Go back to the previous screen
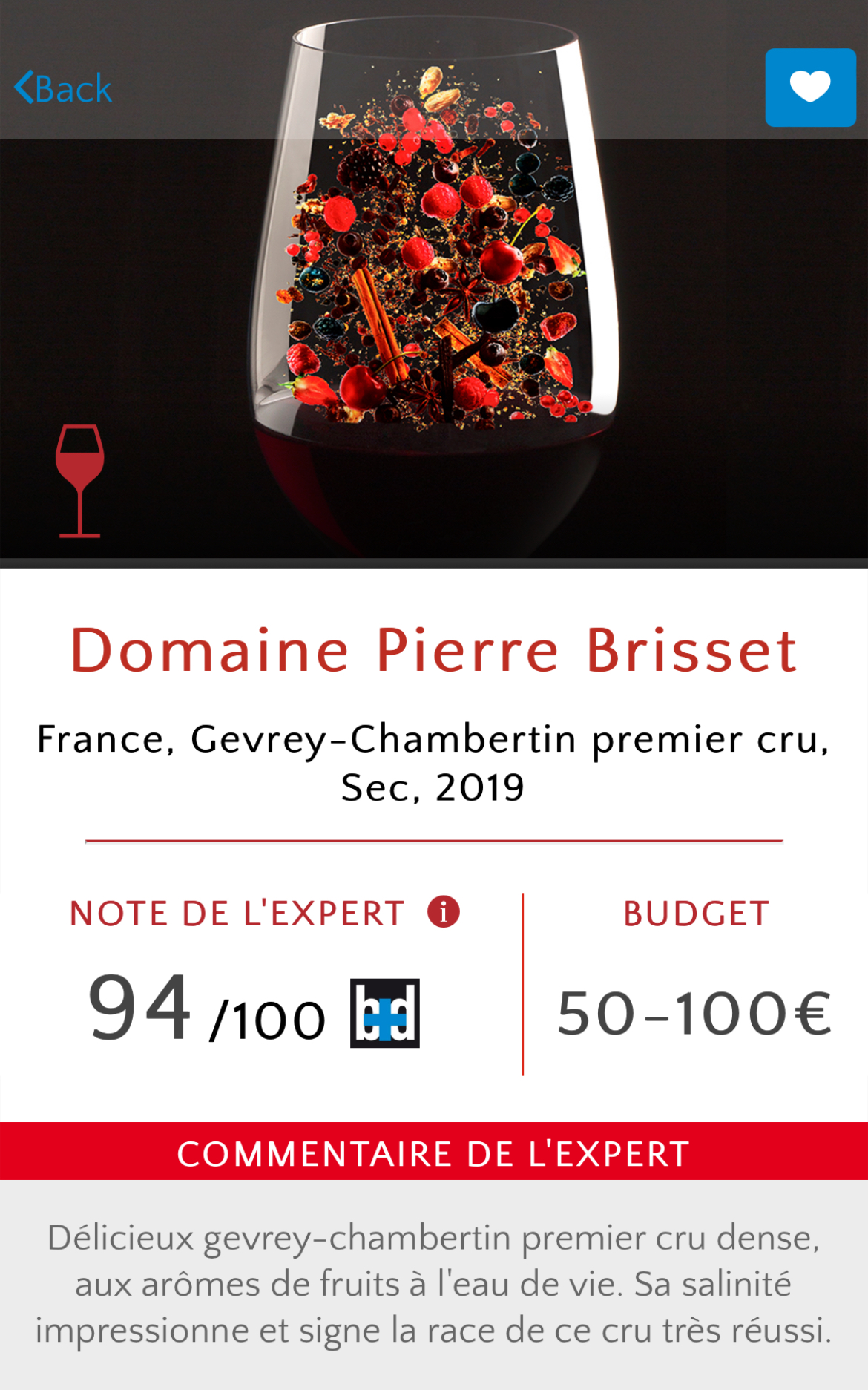The width and height of the screenshot is (868, 1390). (63, 88)
